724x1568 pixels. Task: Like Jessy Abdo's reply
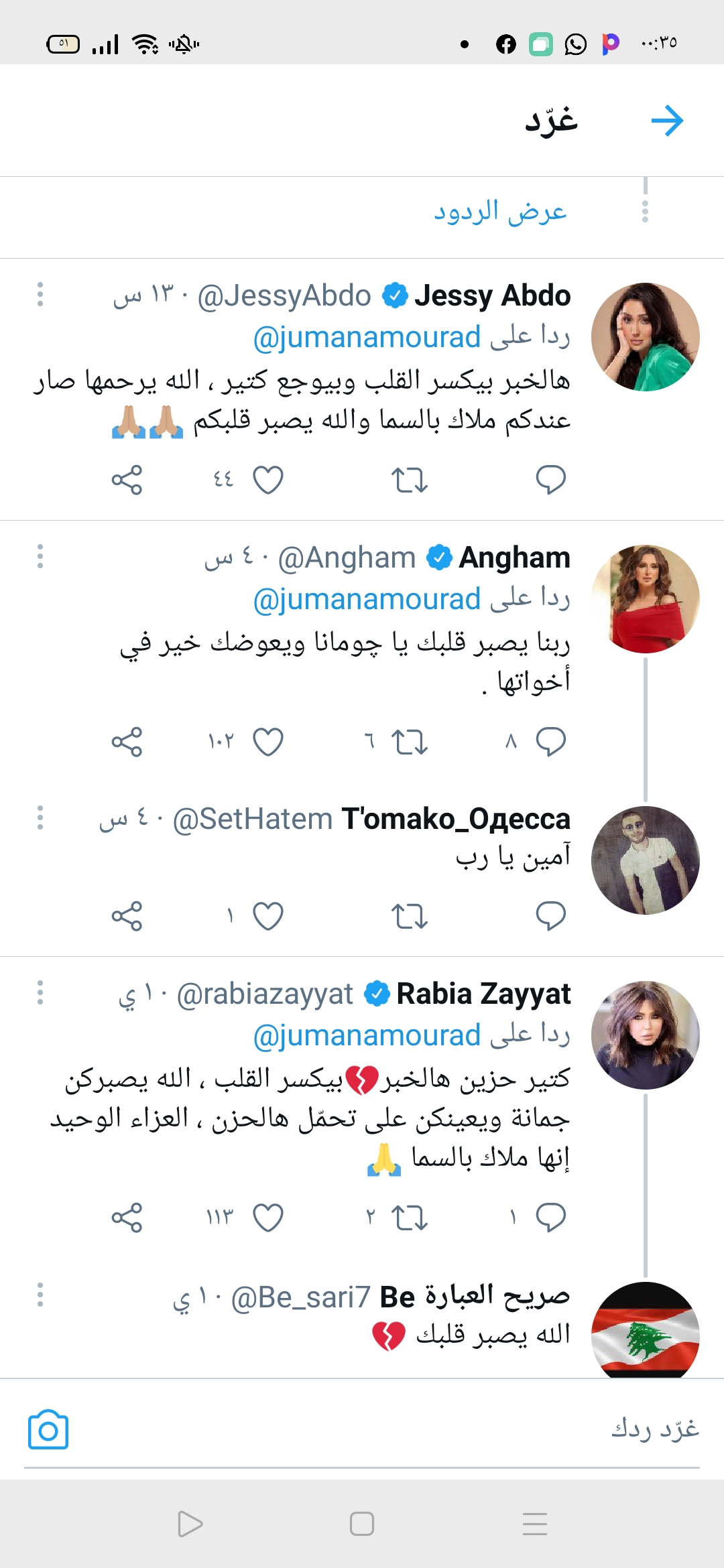[x=268, y=480]
